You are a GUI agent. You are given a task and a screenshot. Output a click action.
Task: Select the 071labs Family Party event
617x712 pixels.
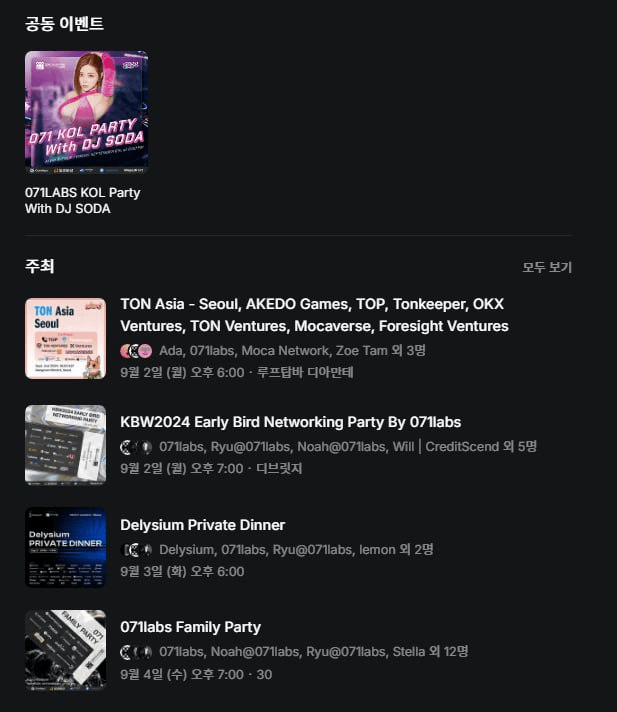pos(190,627)
